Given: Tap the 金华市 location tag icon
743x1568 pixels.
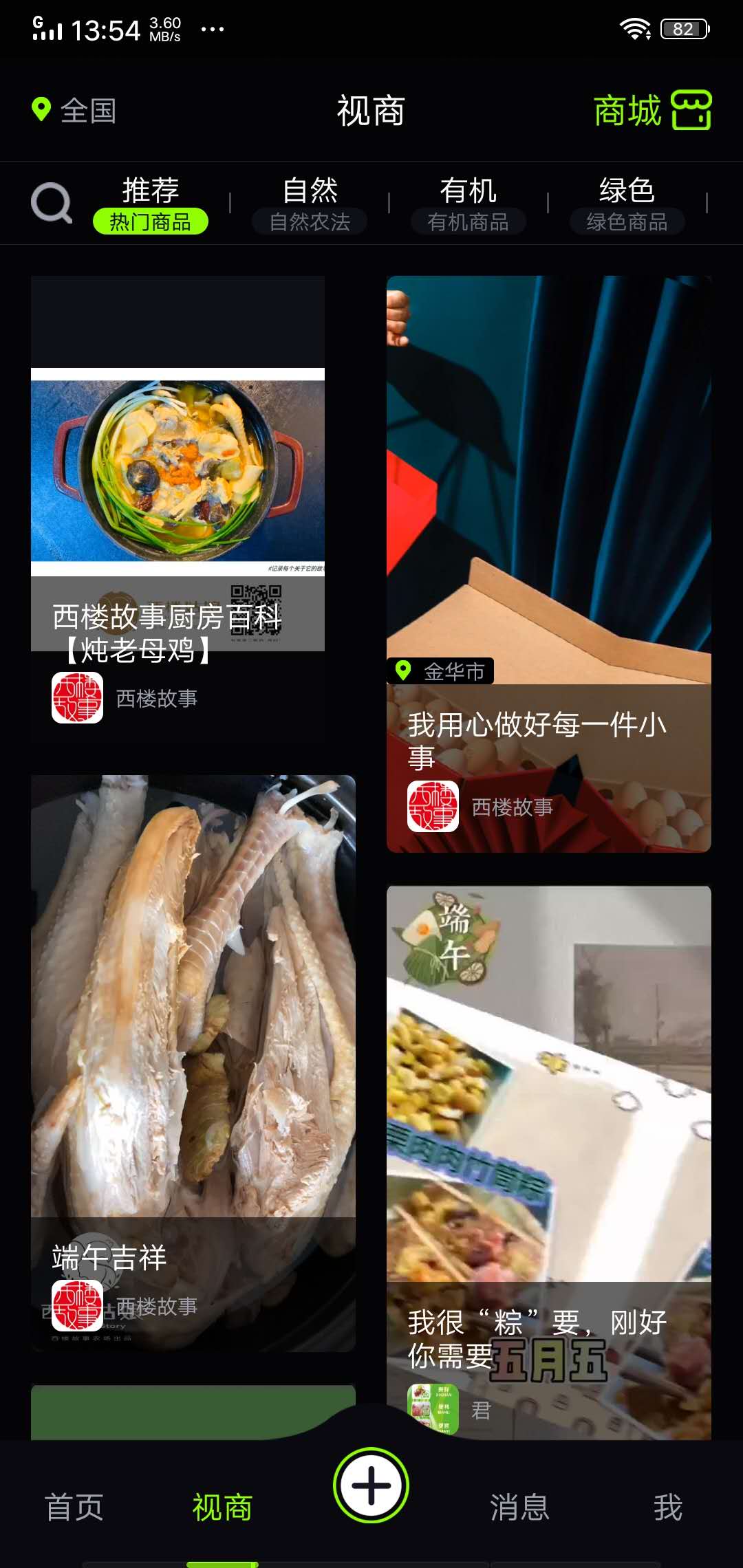Looking at the screenshot, I should tap(402, 671).
